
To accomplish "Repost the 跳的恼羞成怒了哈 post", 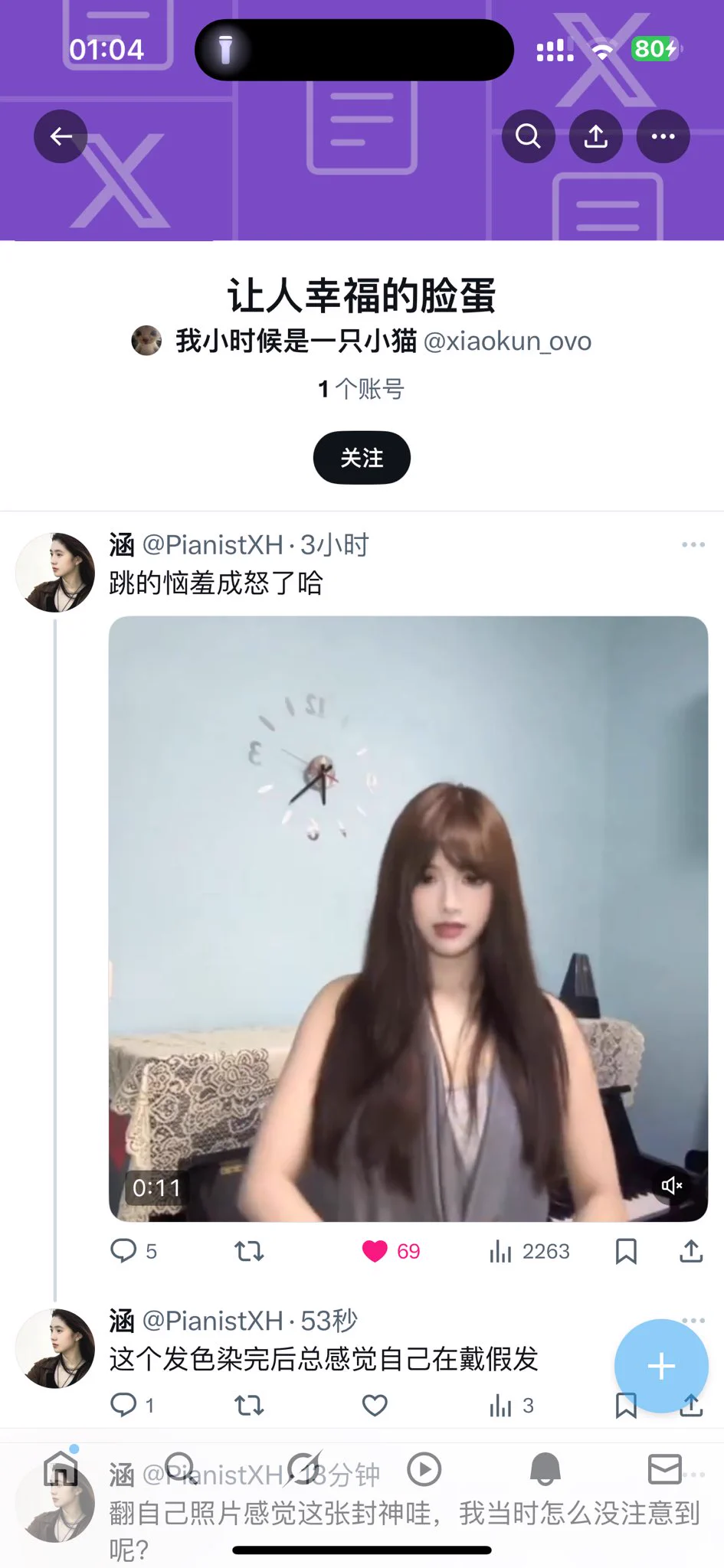I will [x=249, y=1251].
